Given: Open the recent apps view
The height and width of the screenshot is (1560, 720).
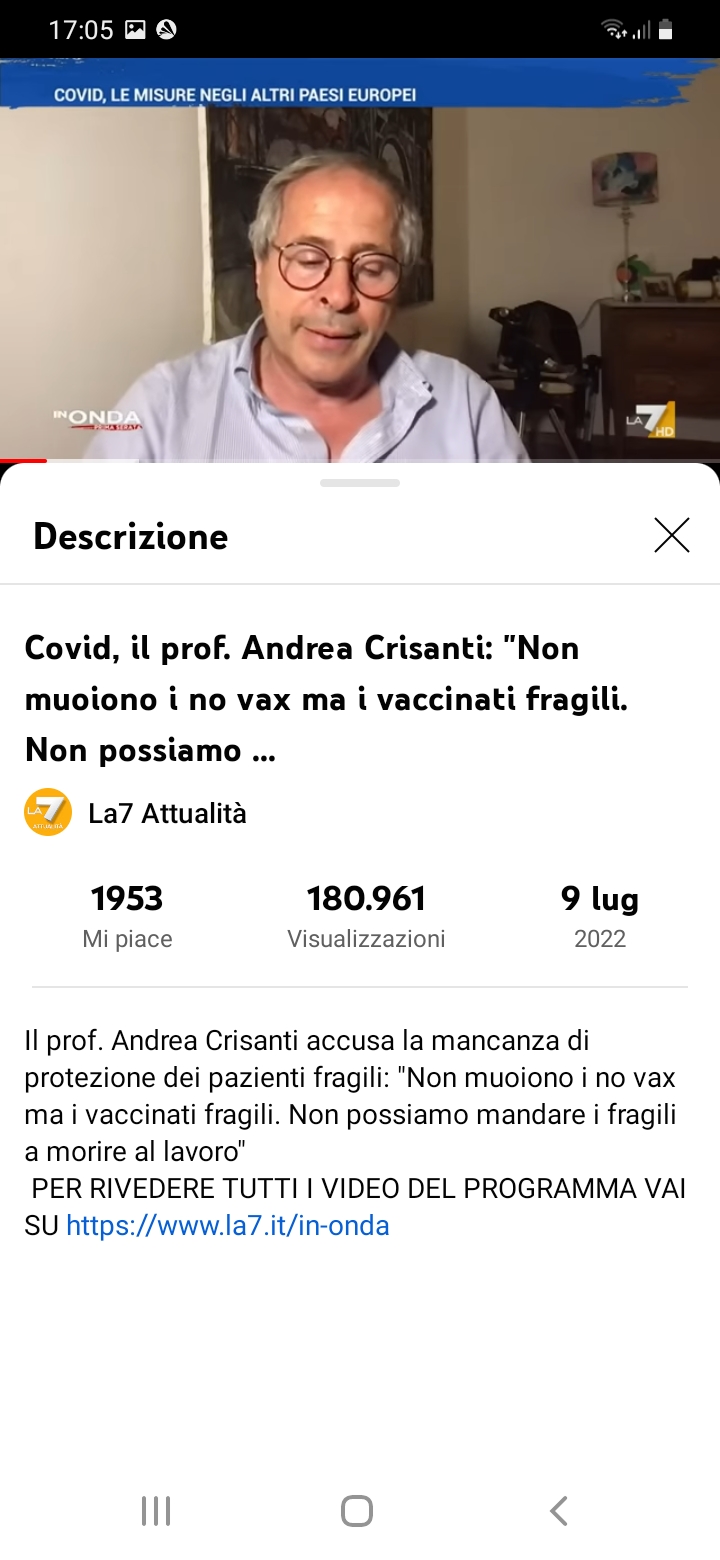Looking at the screenshot, I should pyautogui.click(x=156, y=1510).
